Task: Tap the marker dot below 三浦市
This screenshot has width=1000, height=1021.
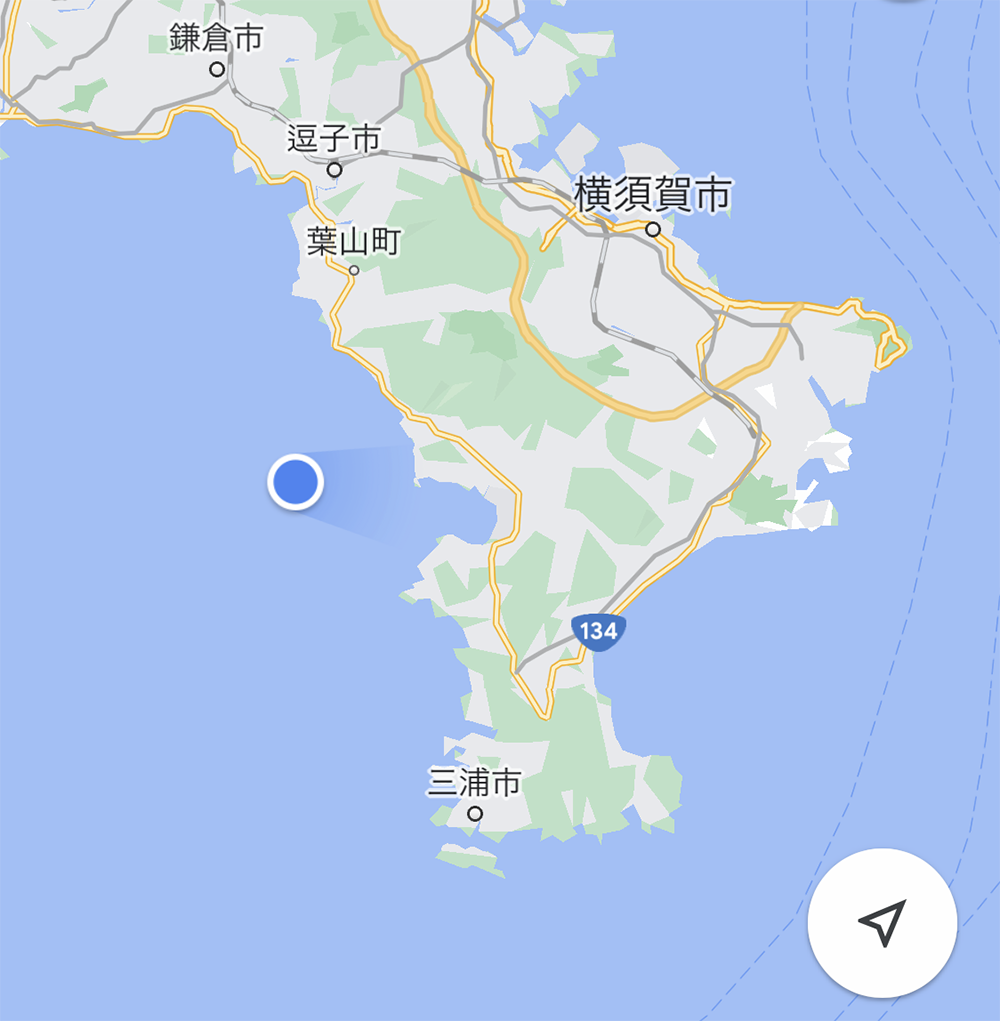Action: [x=474, y=815]
